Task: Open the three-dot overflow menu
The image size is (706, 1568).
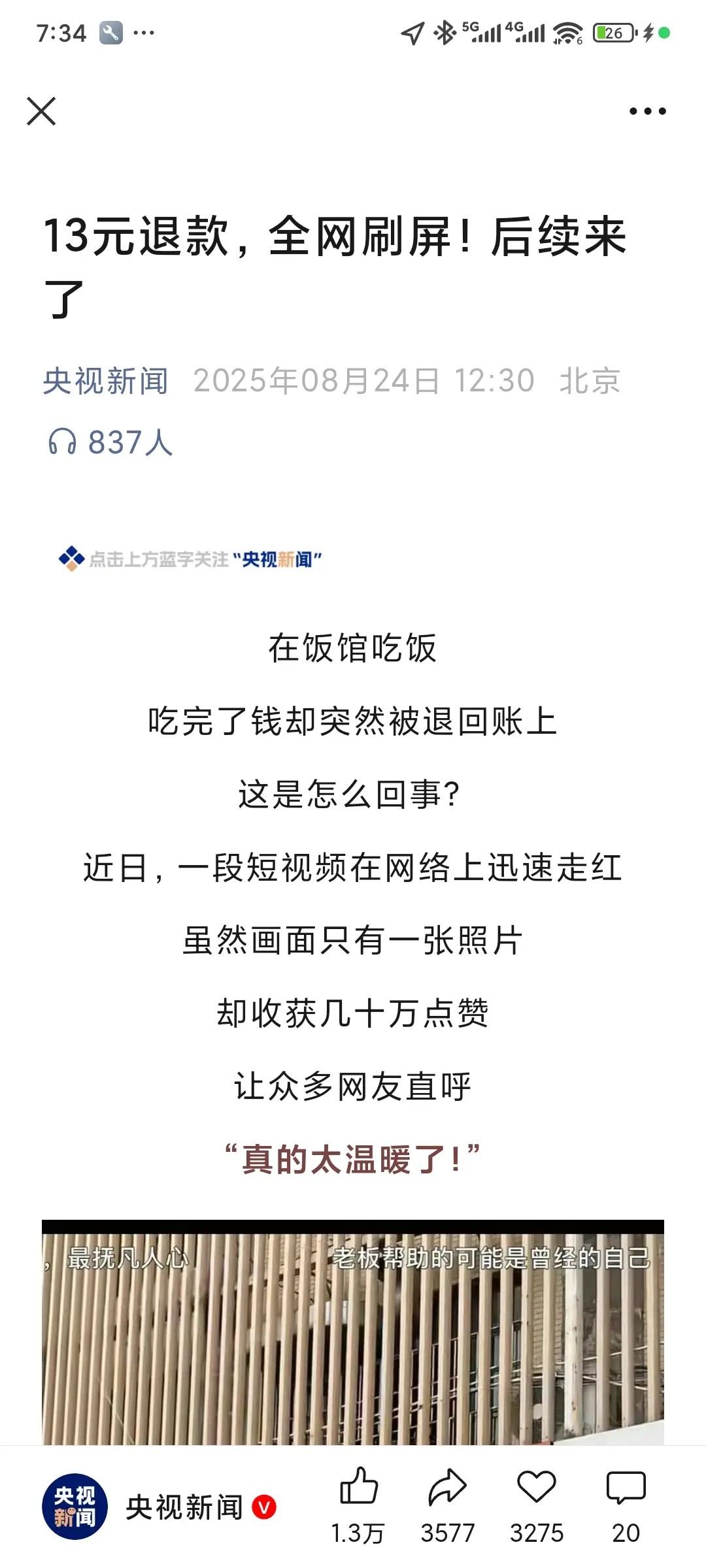Action: pos(647,112)
